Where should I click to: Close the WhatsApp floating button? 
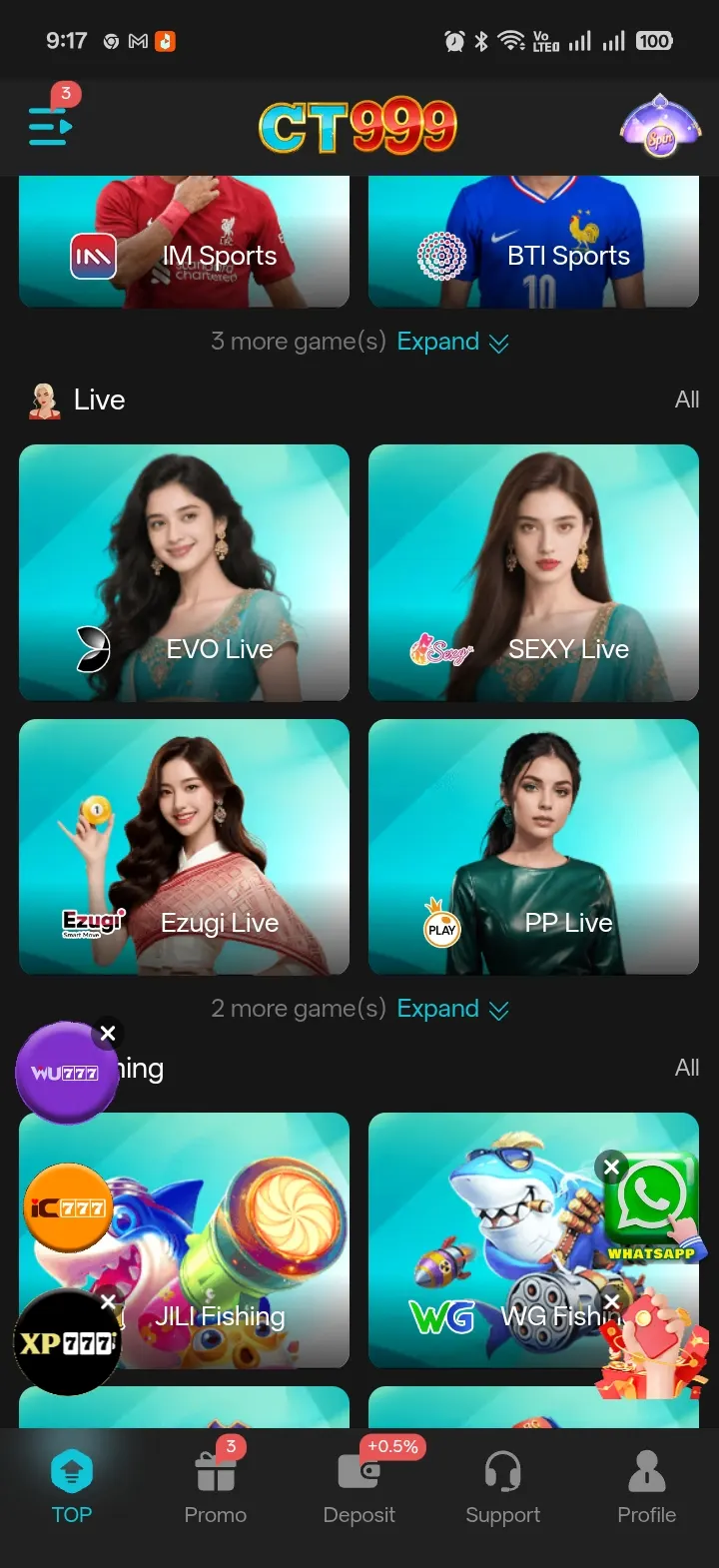click(x=611, y=1166)
